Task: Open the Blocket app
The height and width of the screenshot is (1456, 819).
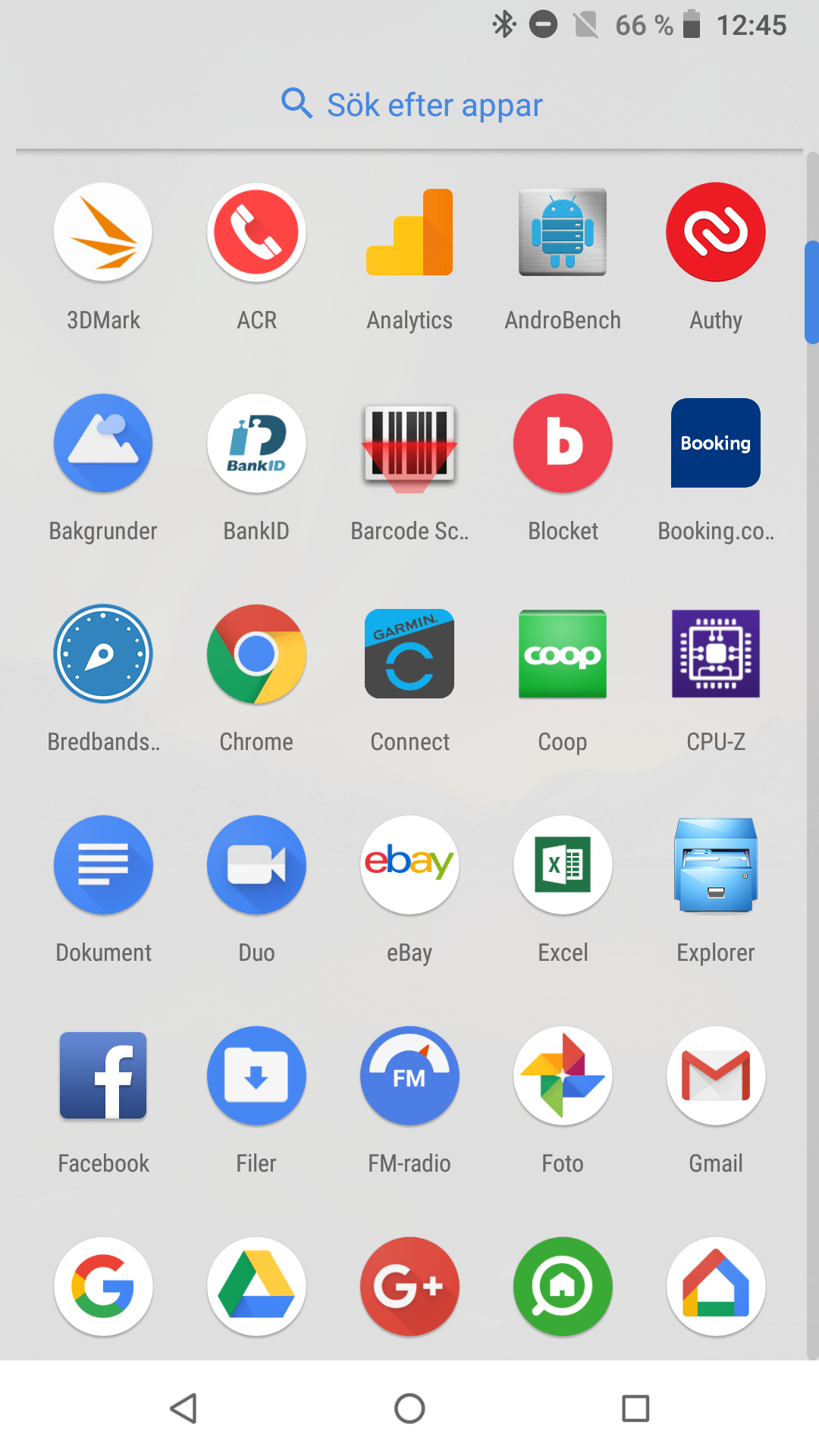Action: pos(563,444)
